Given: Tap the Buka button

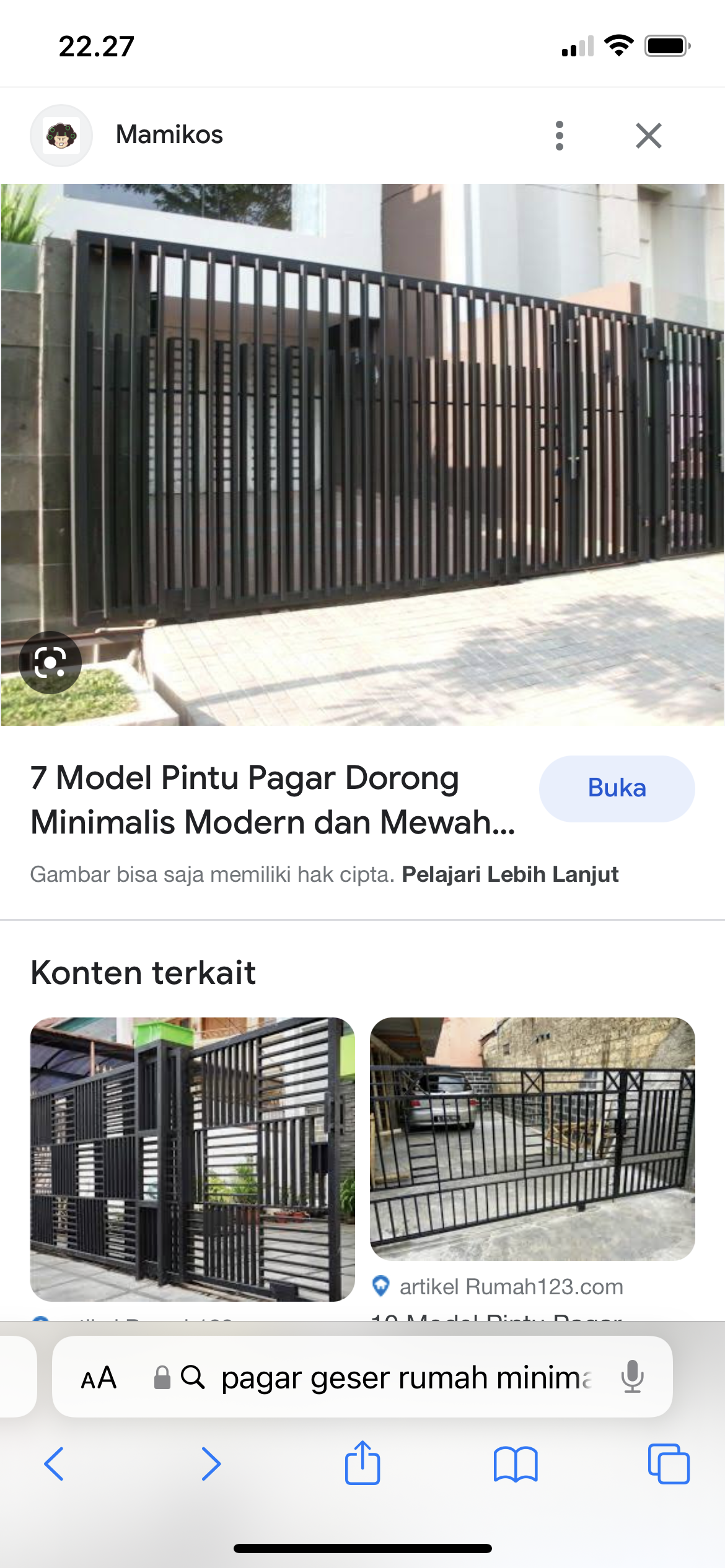Looking at the screenshot, I should click(617, 788).
